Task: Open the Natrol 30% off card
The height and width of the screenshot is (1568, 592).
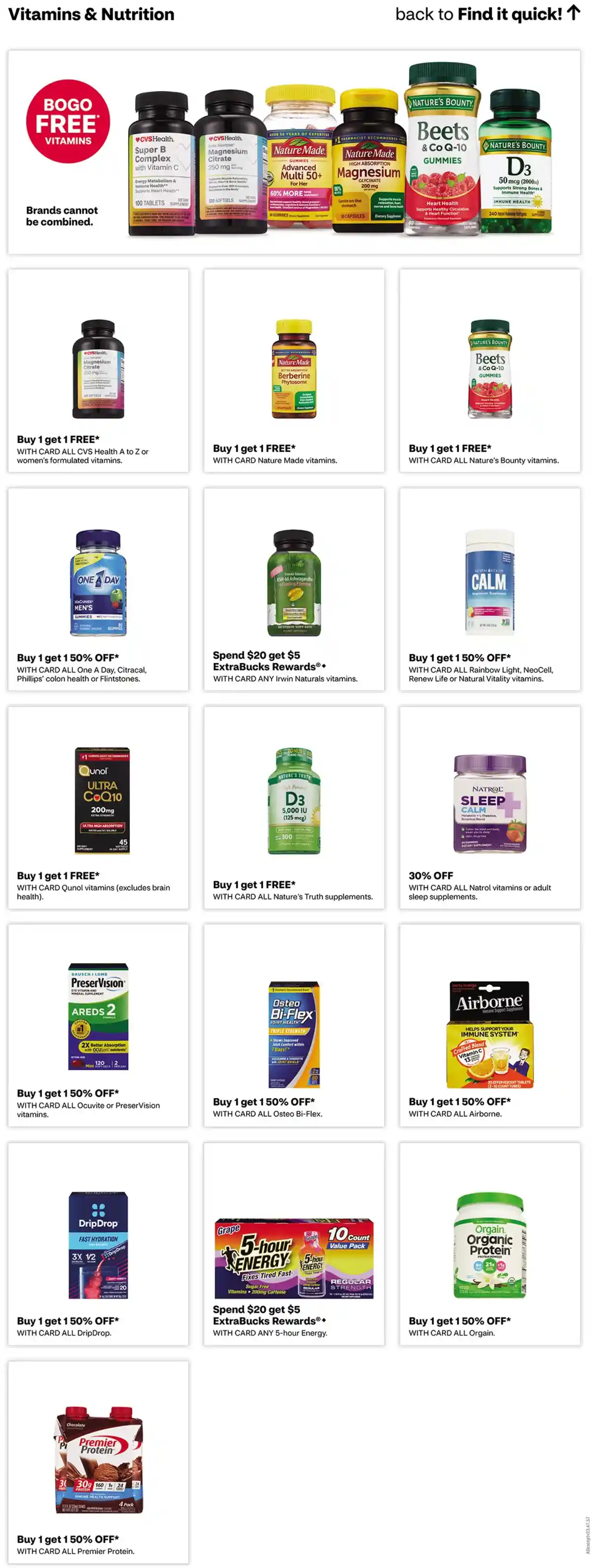Action: click(x=490, y=807)
